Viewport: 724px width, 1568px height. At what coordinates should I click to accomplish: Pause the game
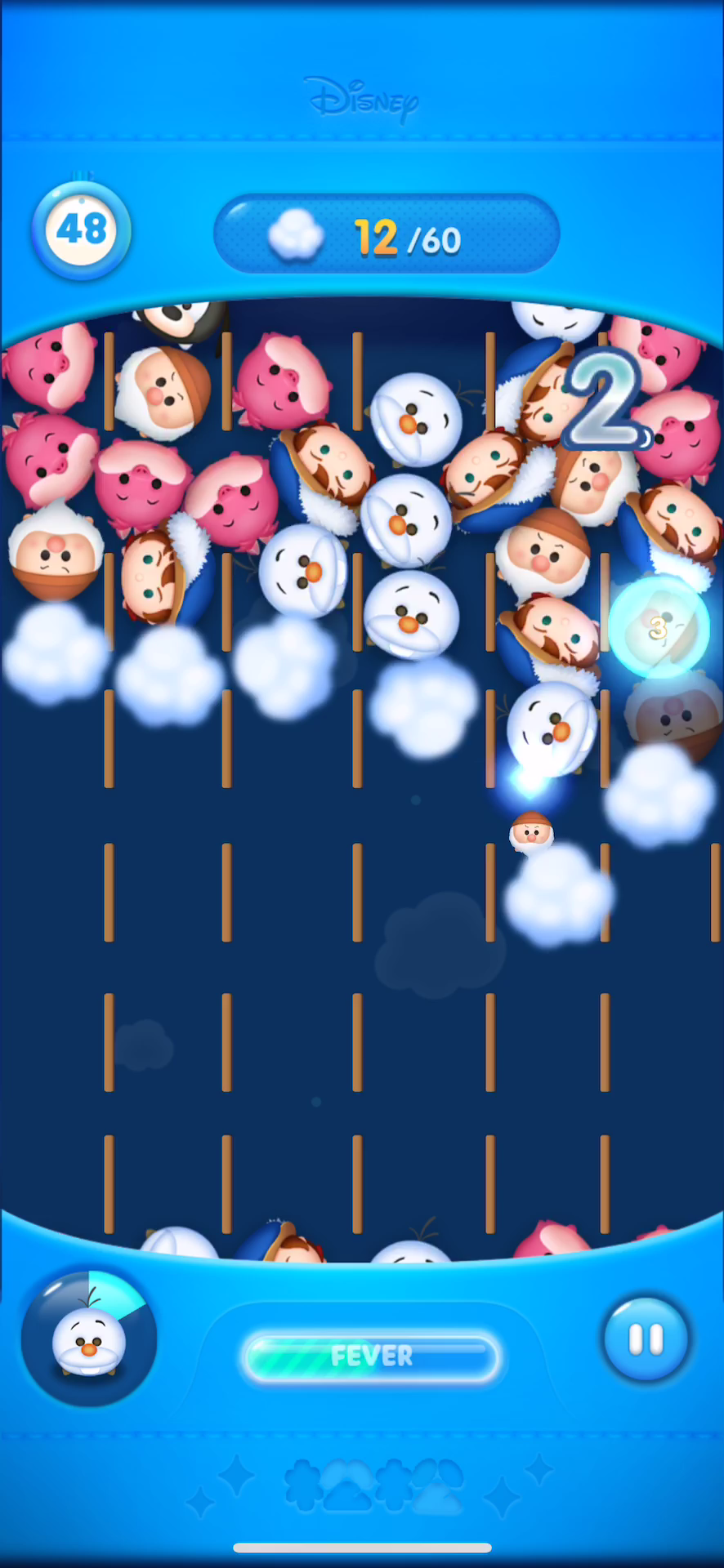coord(646,1339)
